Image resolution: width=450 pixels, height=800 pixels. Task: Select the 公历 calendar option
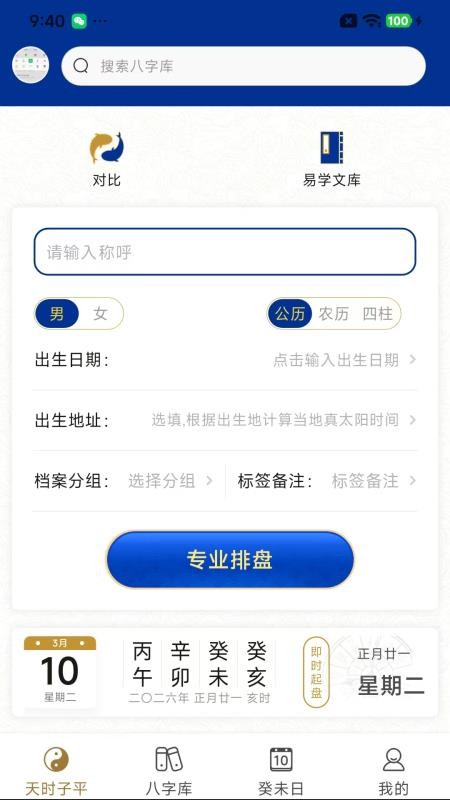(x=290, y=314)
